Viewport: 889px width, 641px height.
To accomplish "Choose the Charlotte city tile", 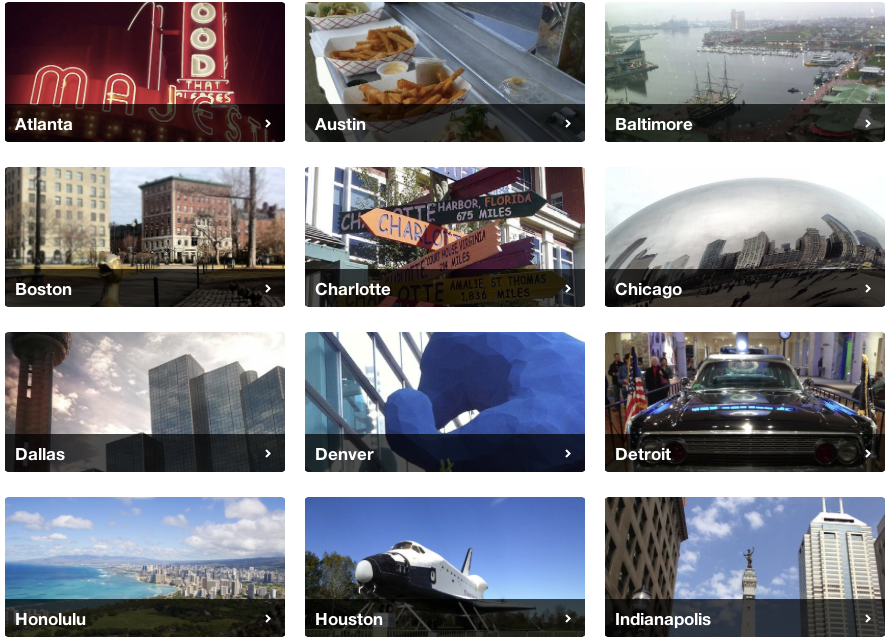I will (x=445, y=237).
